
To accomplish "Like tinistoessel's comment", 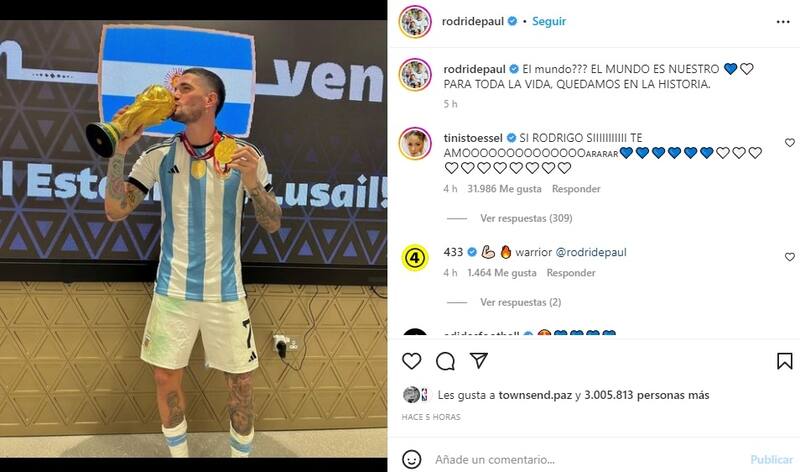I will (x=789, y=143).
